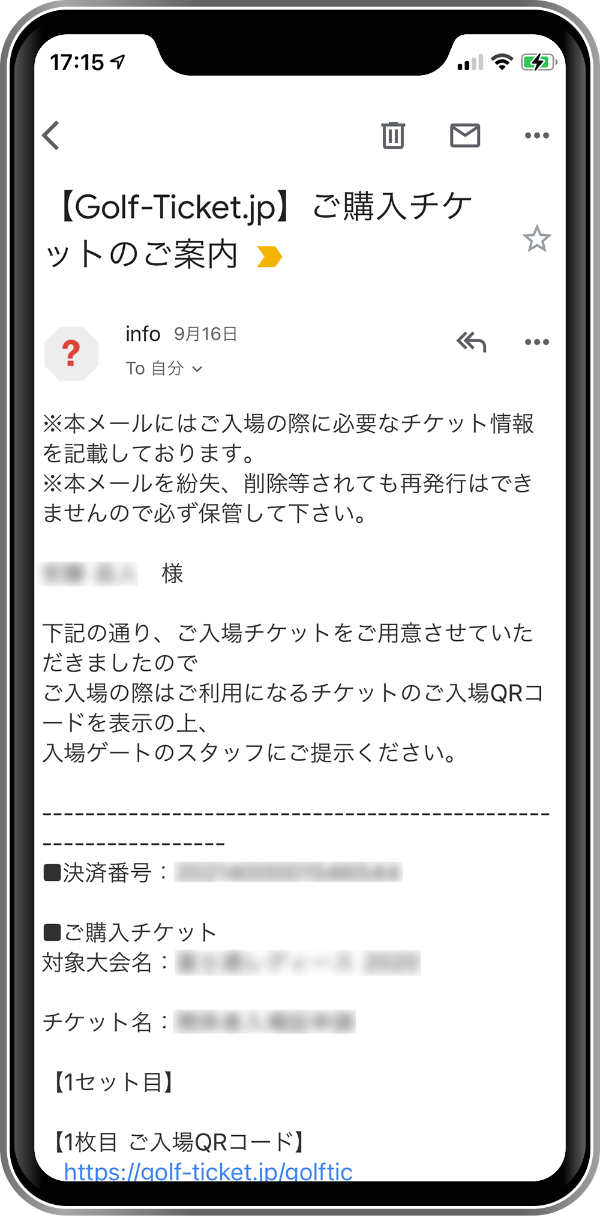
Task: Expand the recipient details next to To 自分
Action: [197, 369]
